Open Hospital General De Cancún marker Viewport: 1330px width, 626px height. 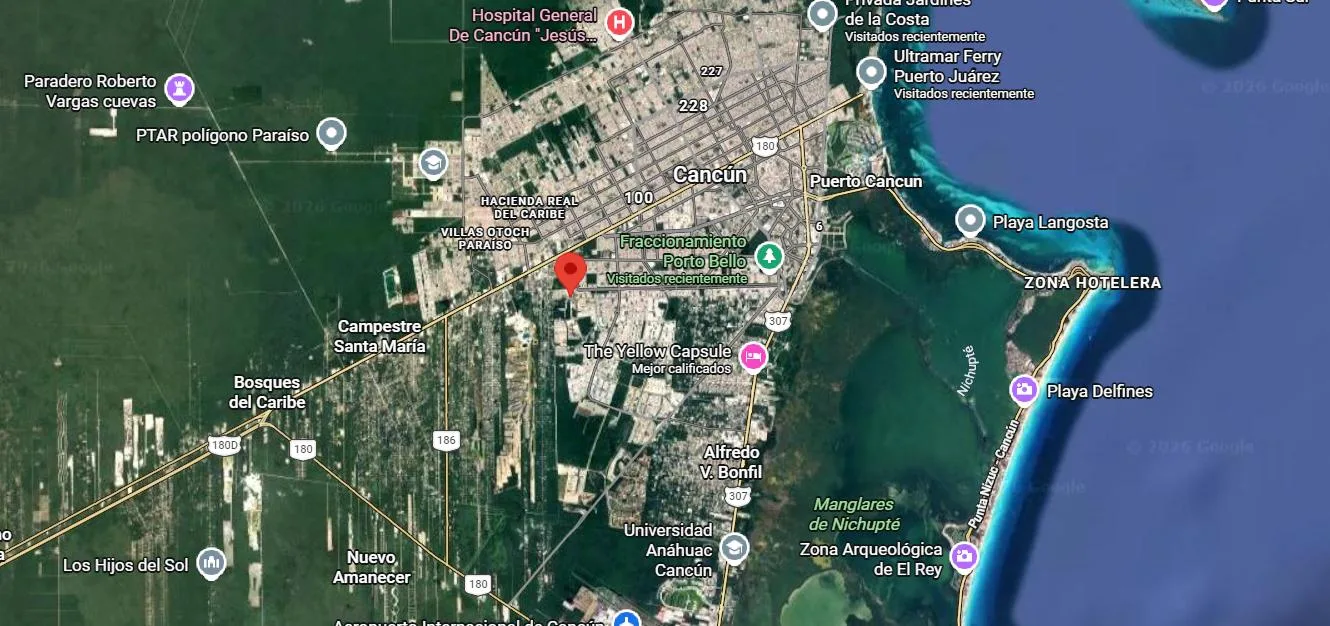[620, 22]
